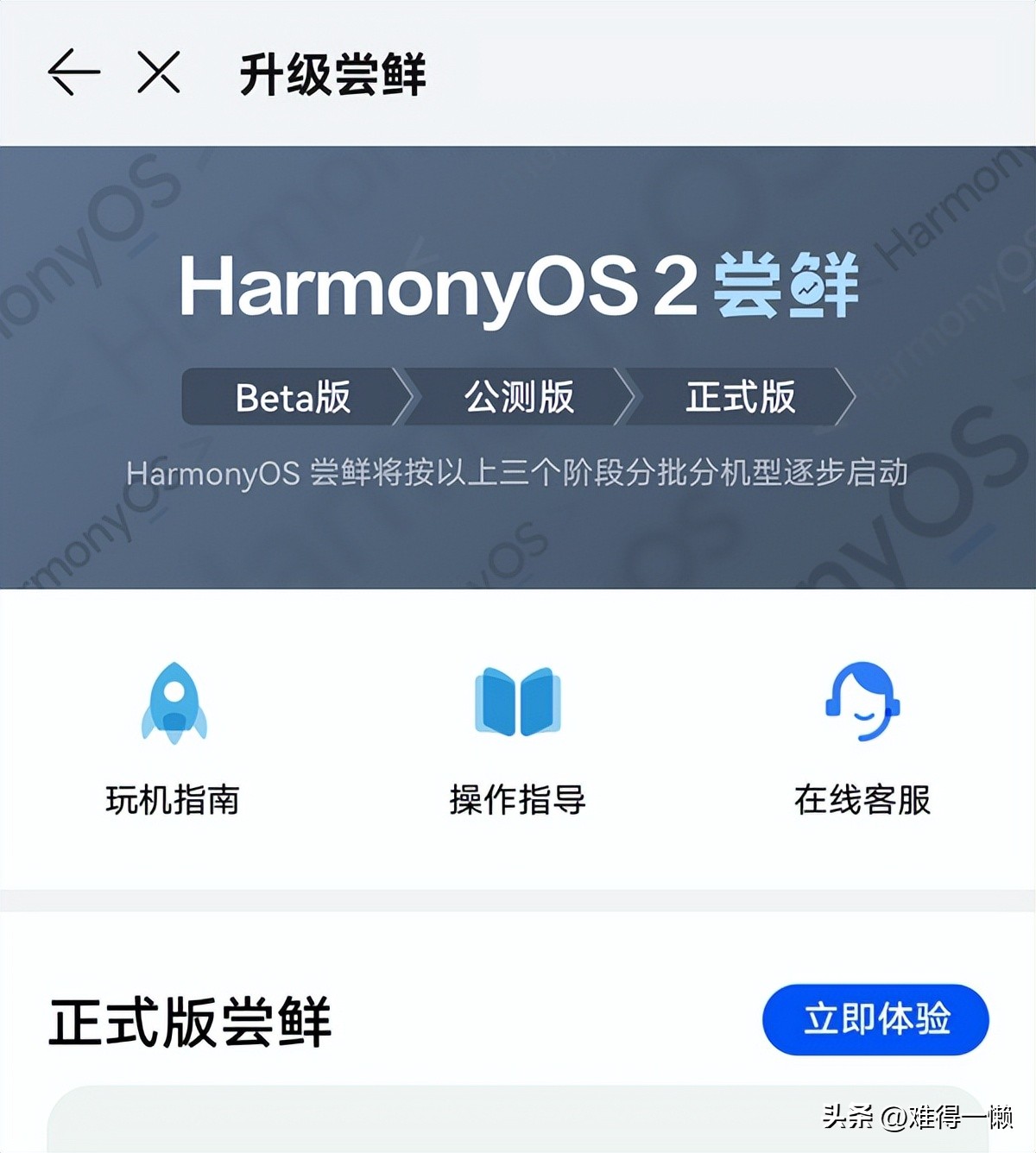The image size is (1036, 1153).
Task: Tap the 立即体验 blue button
Action: click(x=875, y=1020)
